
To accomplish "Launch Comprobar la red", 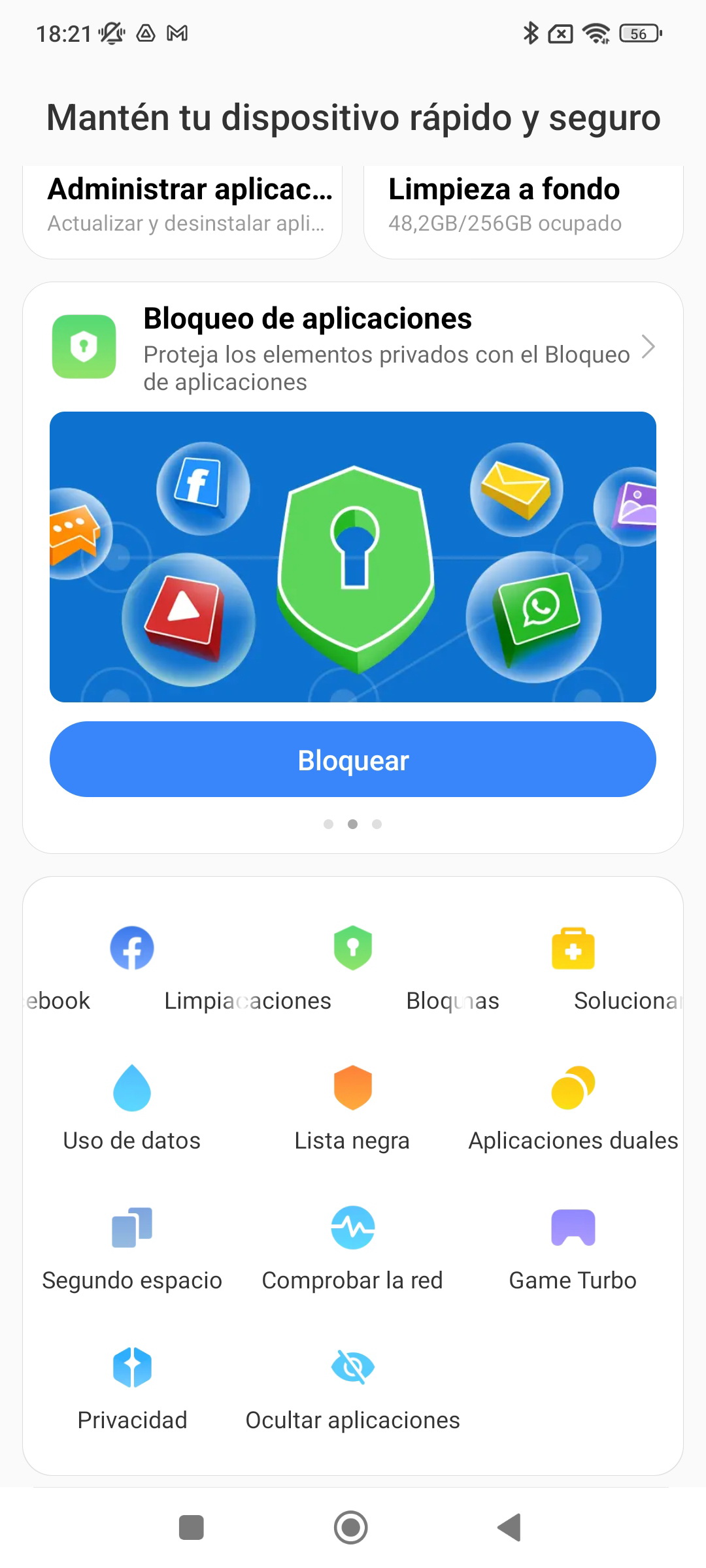I will click(x=353, y=1245).
